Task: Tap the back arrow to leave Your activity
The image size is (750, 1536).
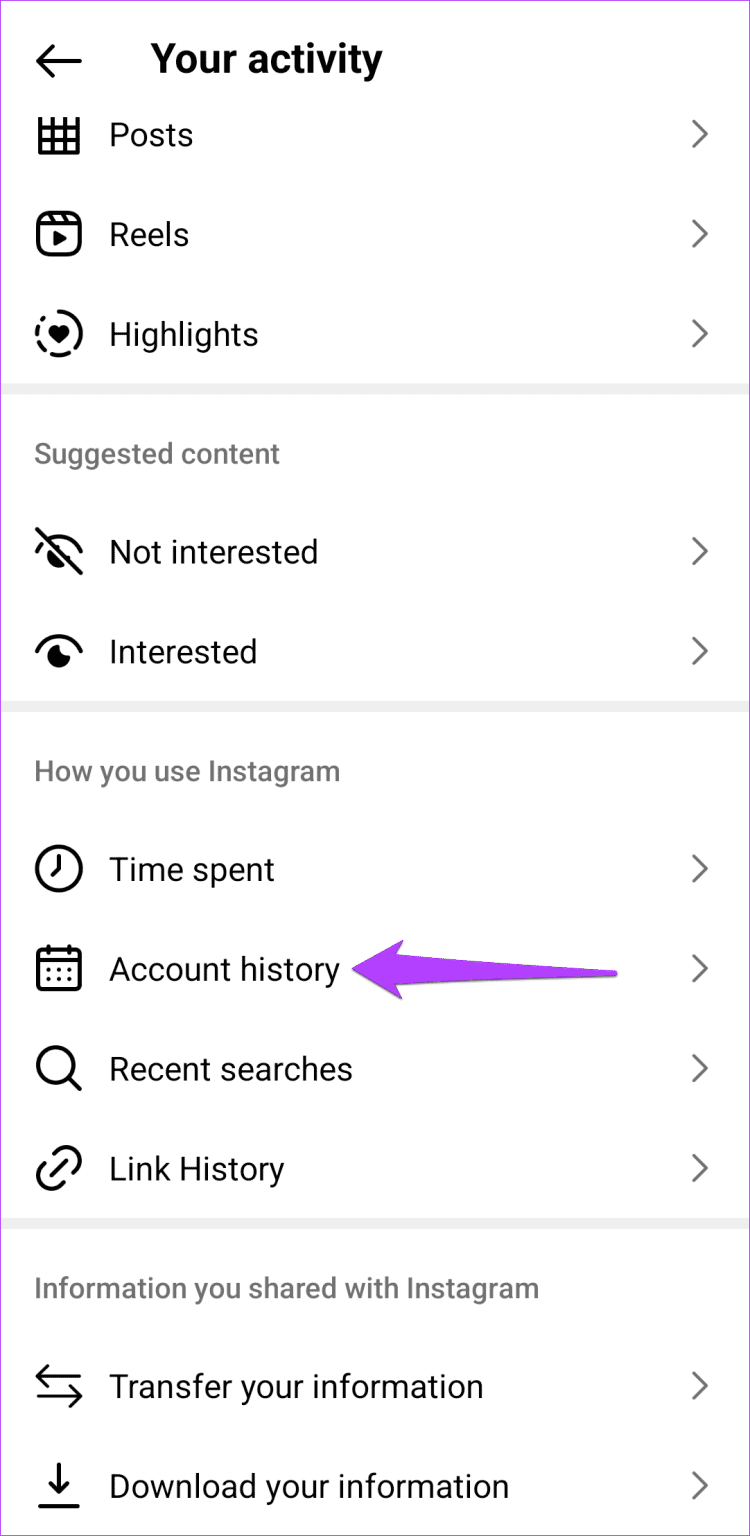Action: coord(57,60)
